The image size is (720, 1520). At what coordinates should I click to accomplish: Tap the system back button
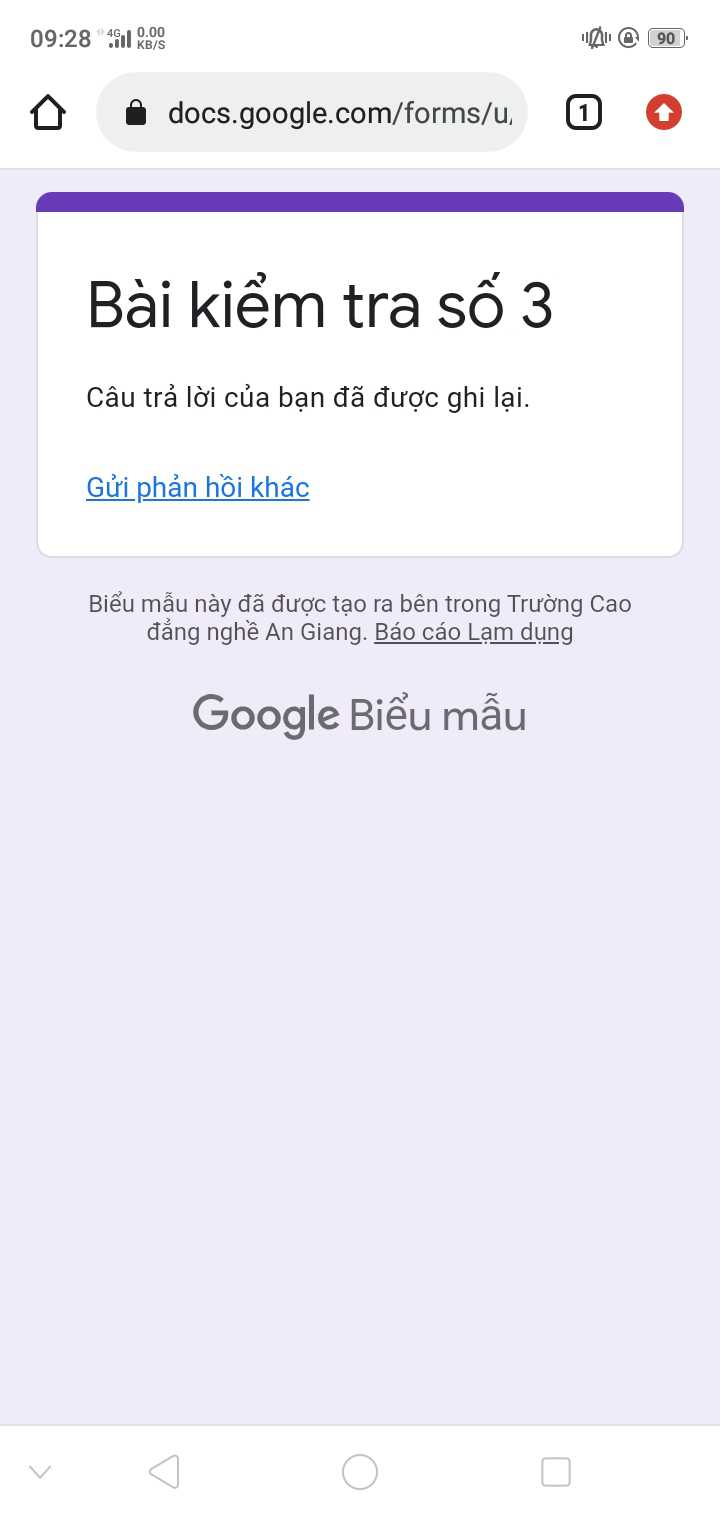tap(164, 1472)
